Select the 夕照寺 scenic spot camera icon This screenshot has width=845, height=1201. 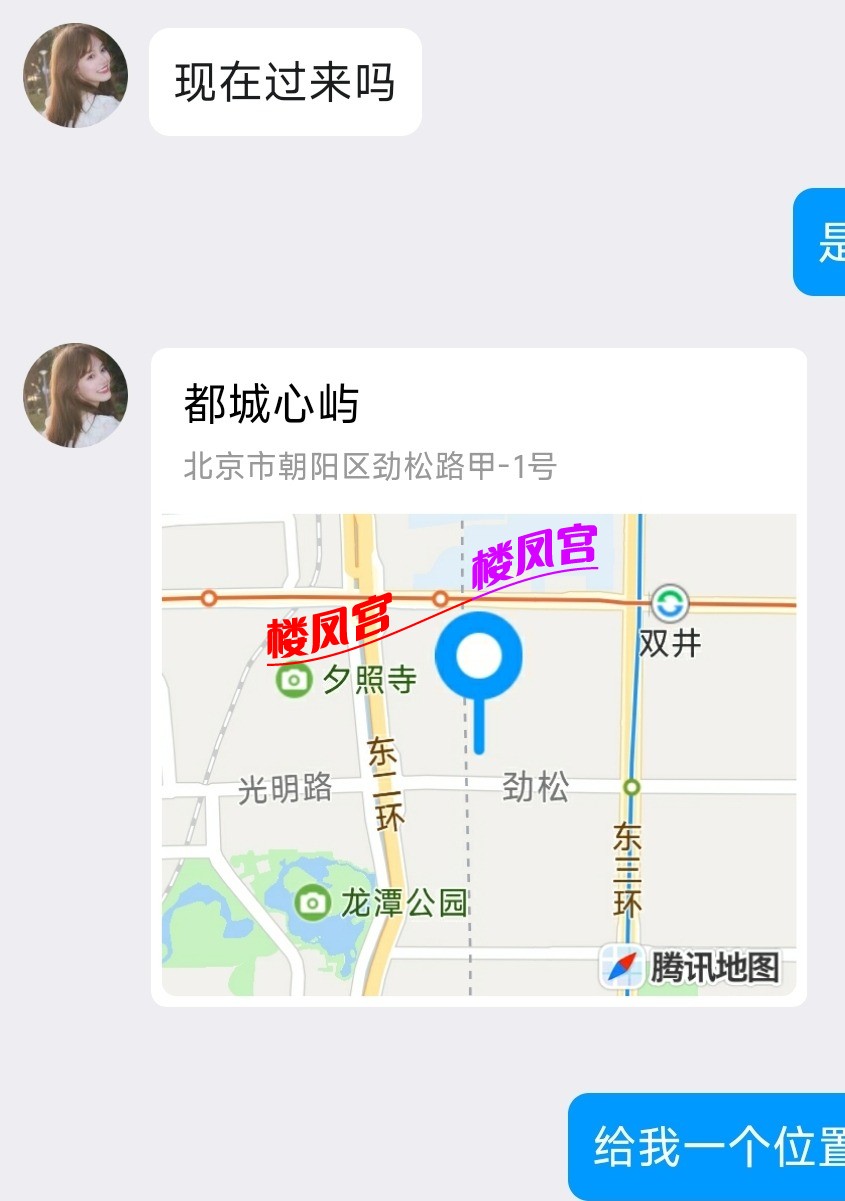click(295, 678)
